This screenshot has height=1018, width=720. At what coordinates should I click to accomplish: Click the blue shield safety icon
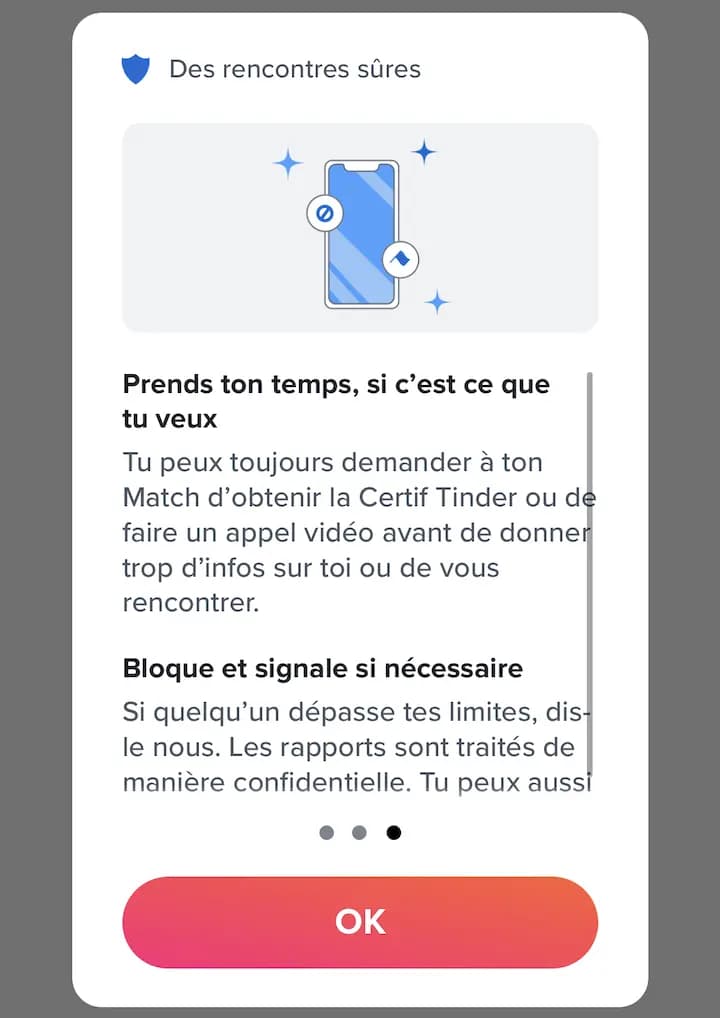click(x=136, y=68)
